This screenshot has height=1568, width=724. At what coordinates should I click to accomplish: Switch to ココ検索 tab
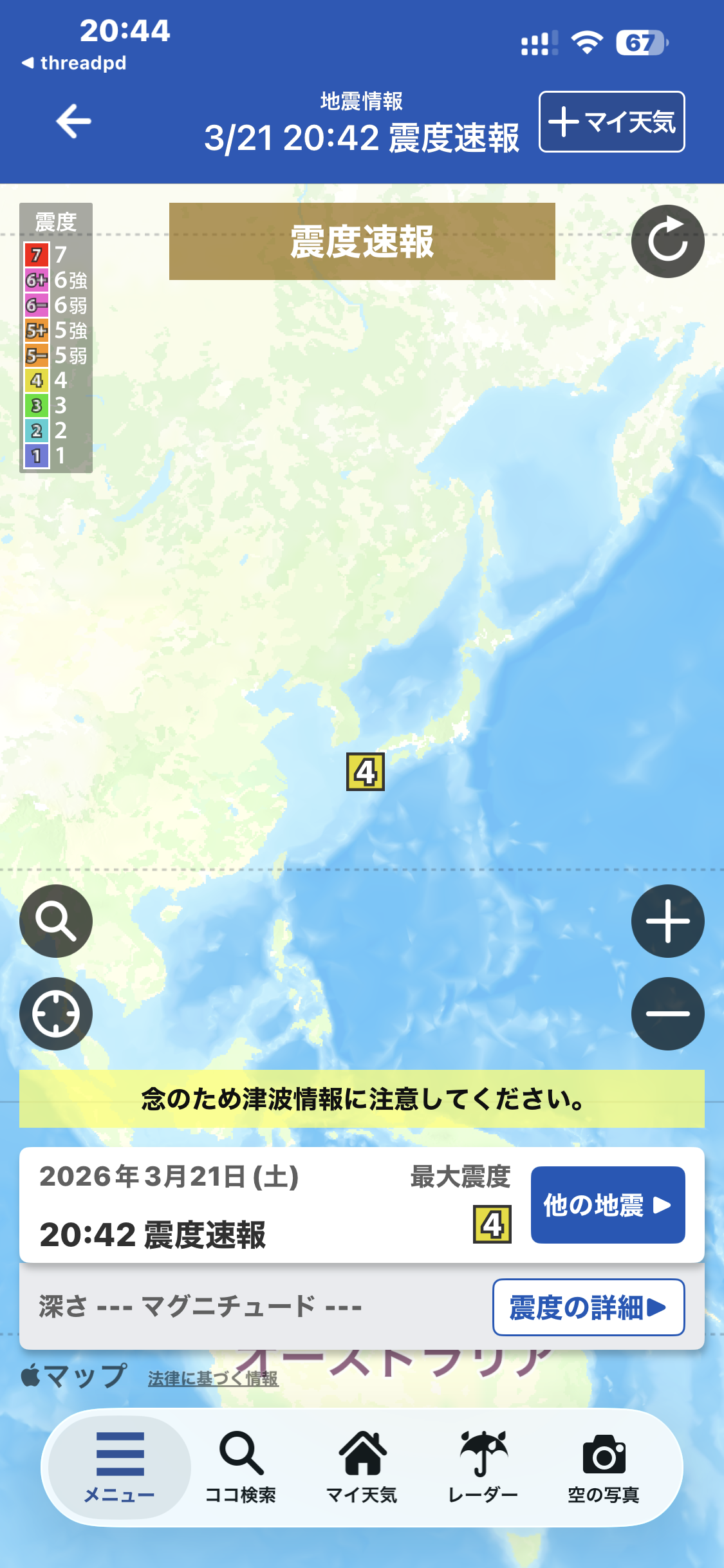(x=241, y=1468)
